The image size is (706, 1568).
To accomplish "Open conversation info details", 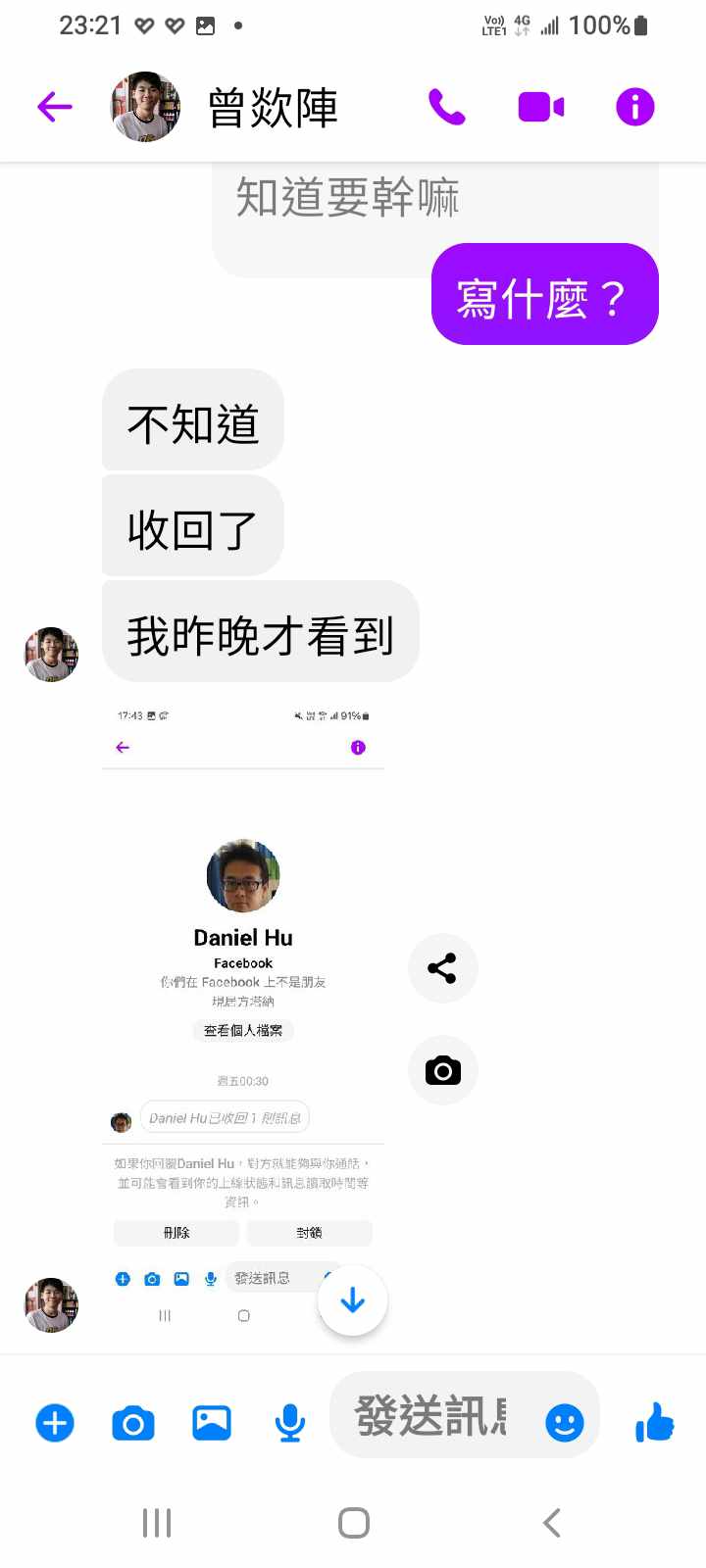I will pos(634,107).
